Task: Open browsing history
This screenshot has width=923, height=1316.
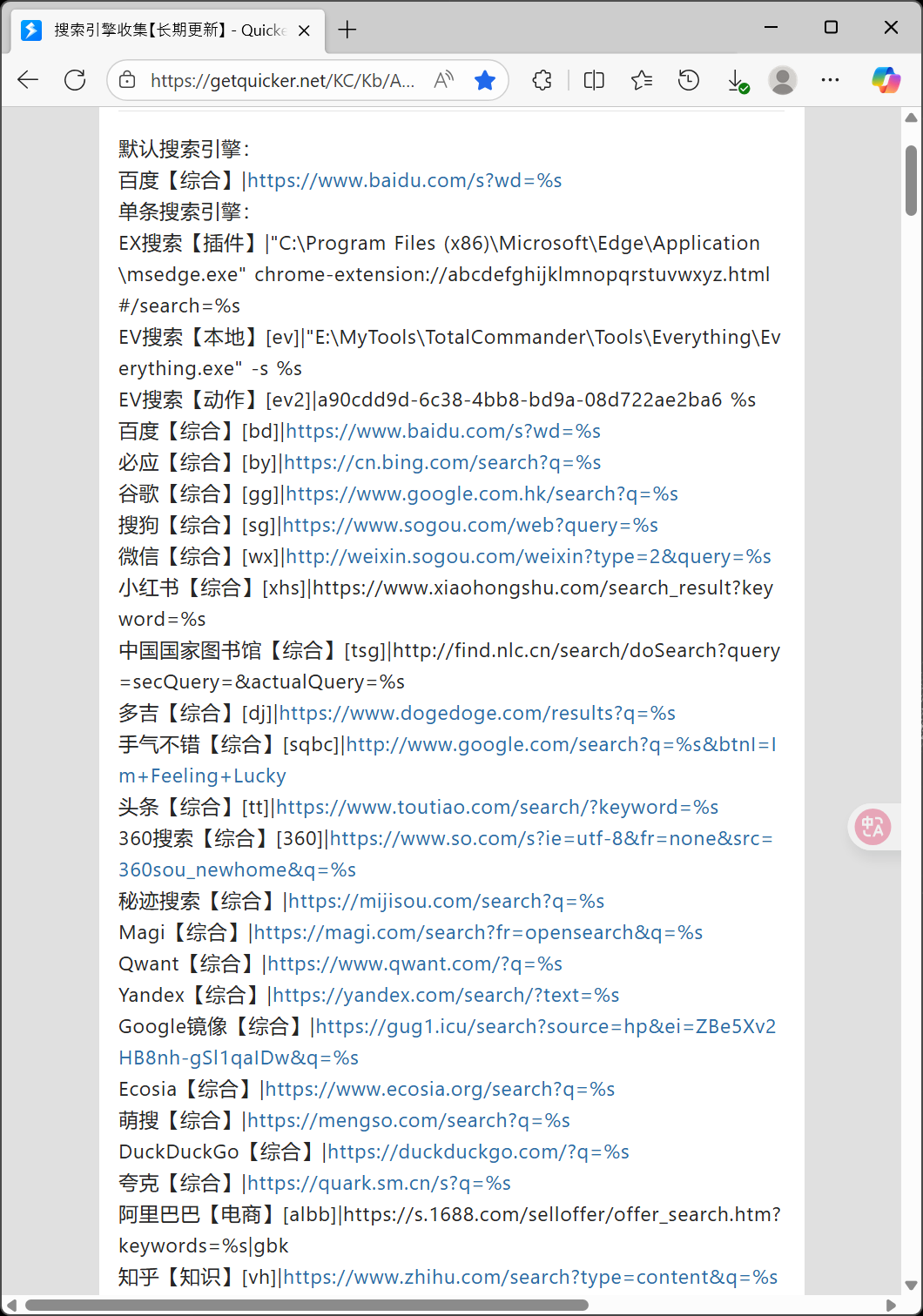Action: click(x=689, y=81)
